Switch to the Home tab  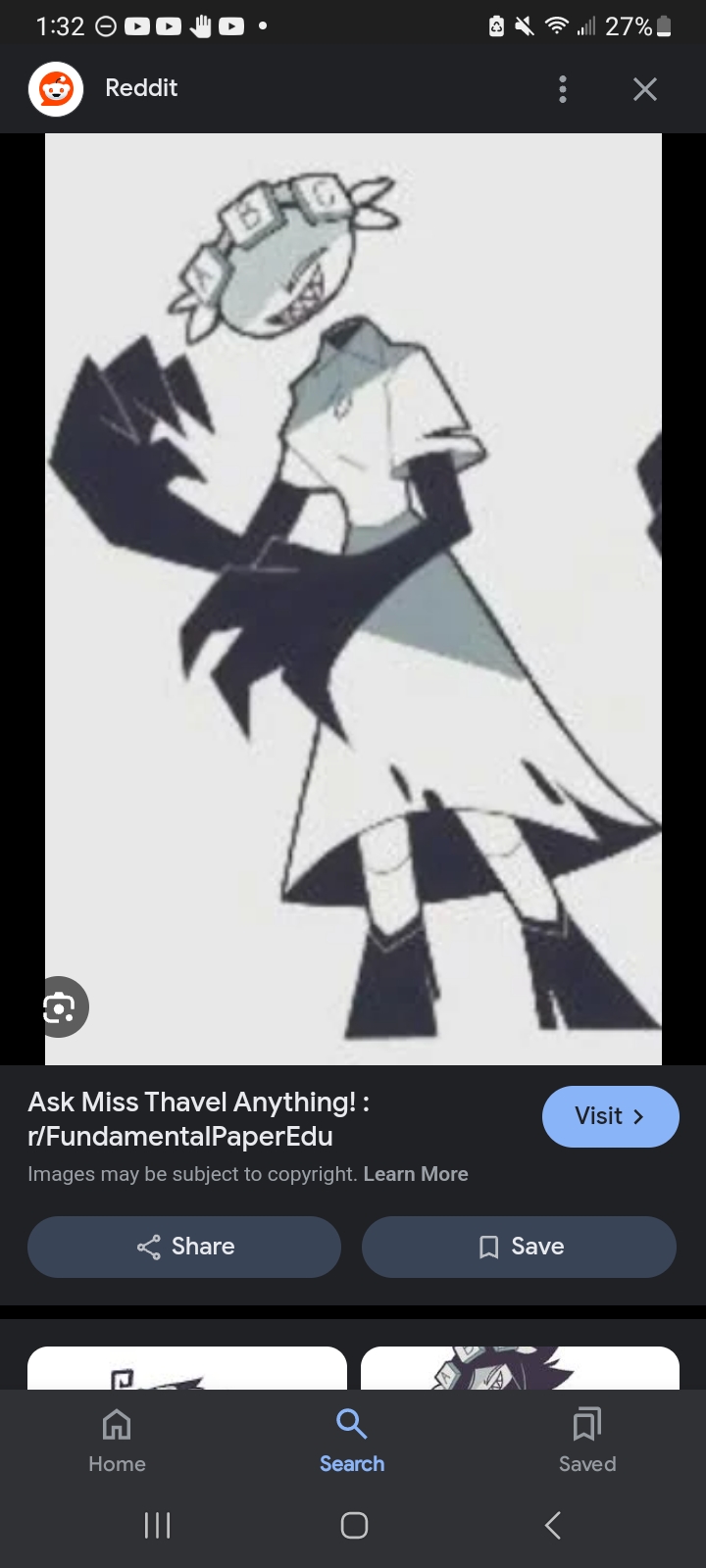(117, 1441)
